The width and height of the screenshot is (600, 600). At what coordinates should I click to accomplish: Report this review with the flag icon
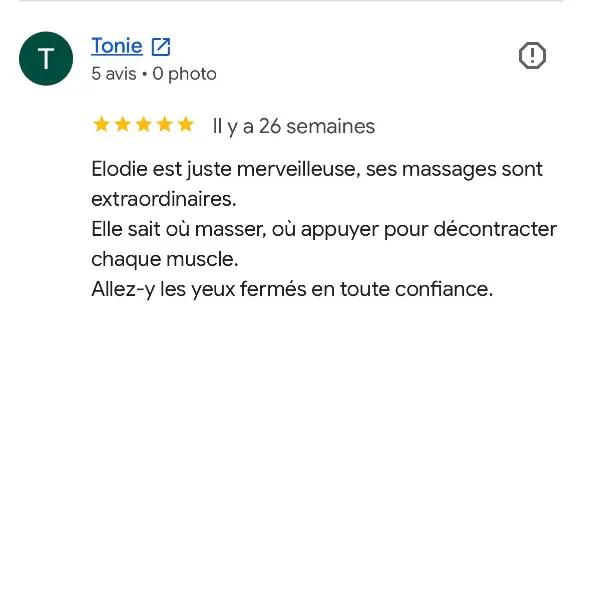[532, 55]
